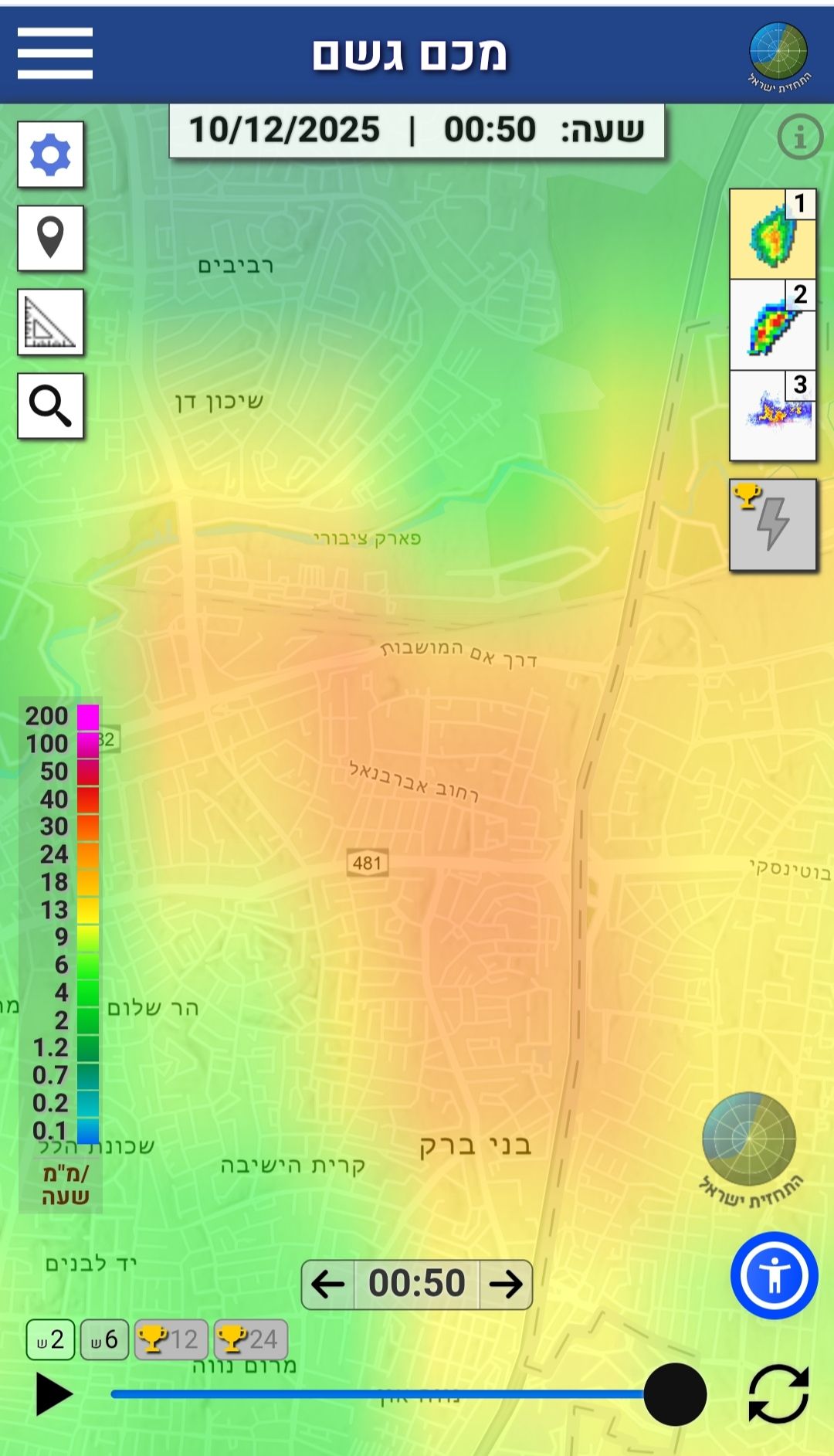Open the magnifier search button

pyautogui.click(x=51, y=406)
